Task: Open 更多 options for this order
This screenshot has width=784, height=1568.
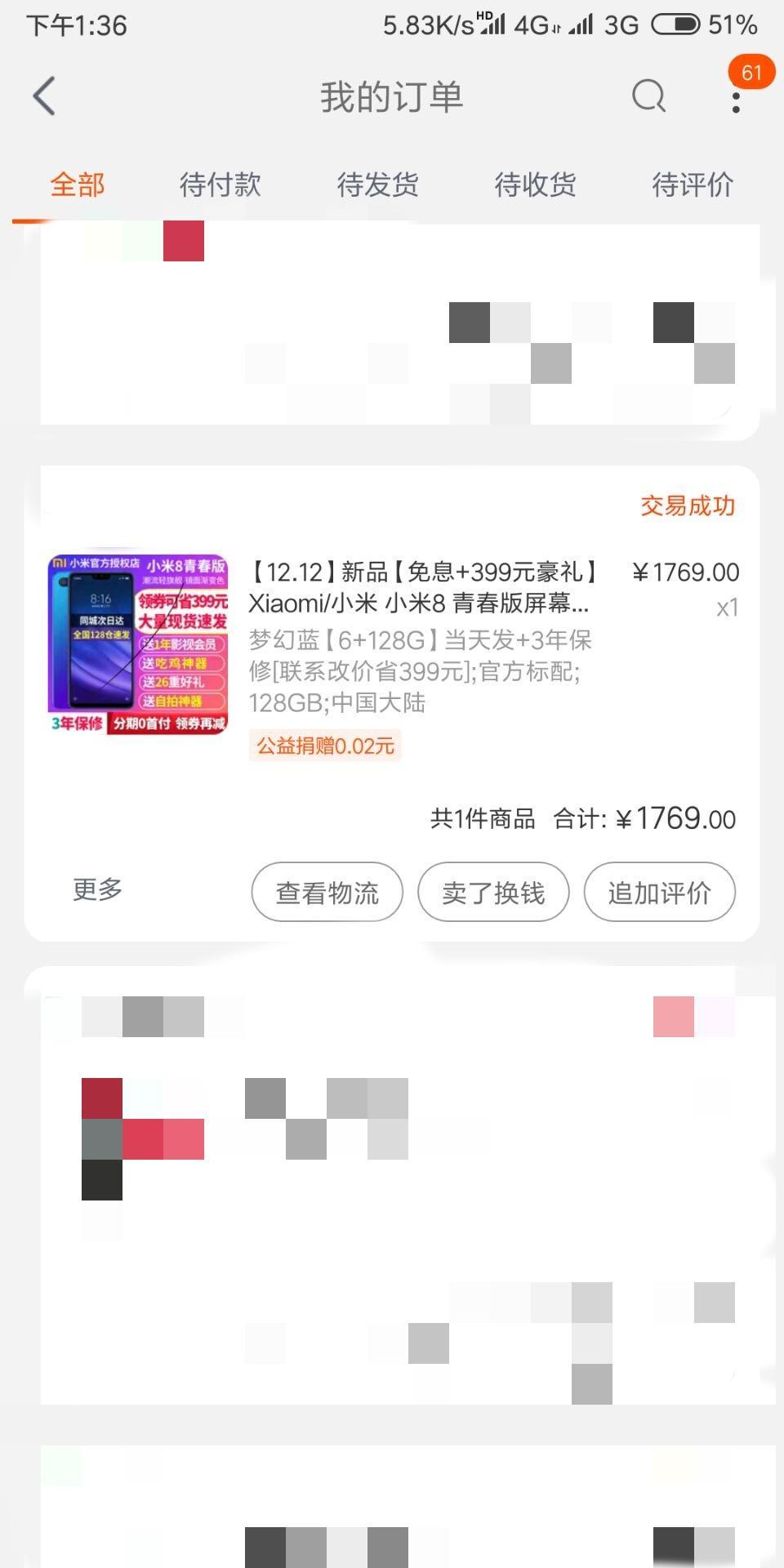Action: (x=97, y=889)
